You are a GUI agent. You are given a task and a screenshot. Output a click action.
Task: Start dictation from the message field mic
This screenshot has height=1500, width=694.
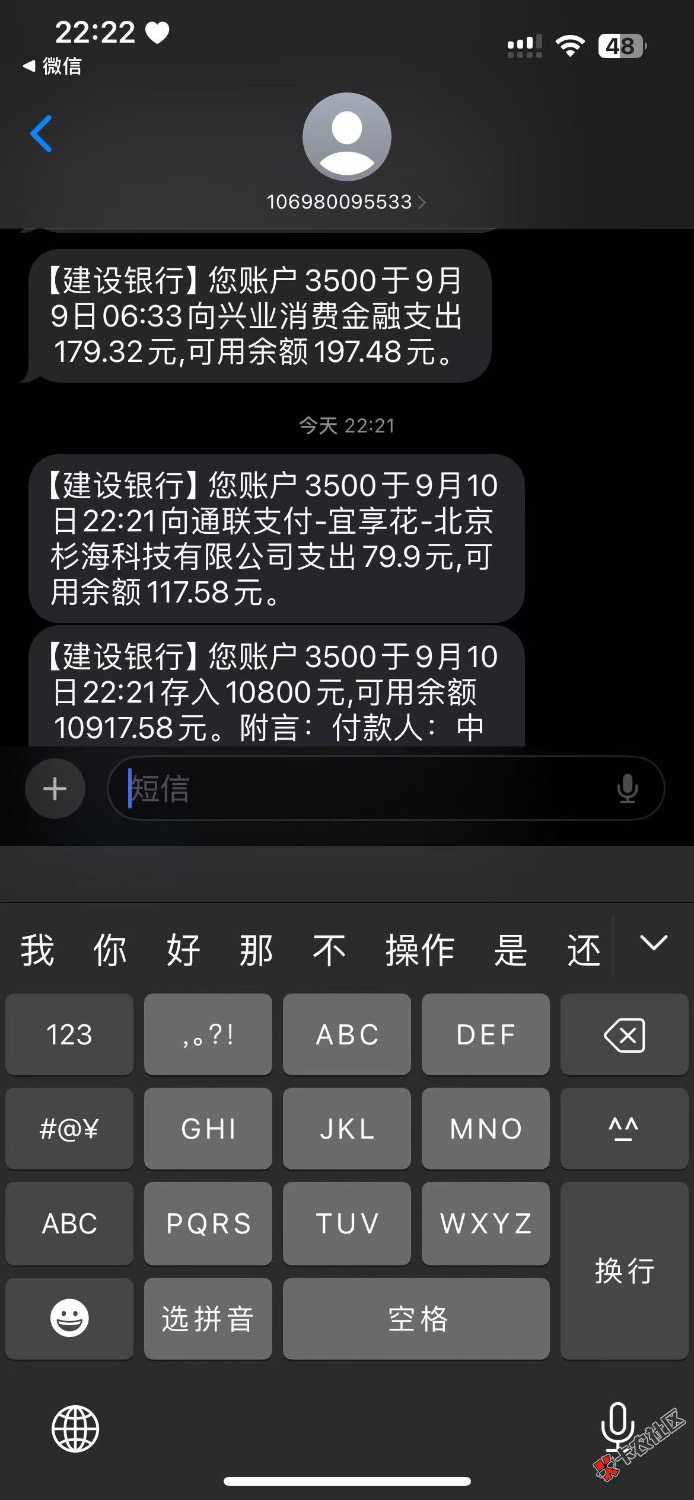tap(627, 789)
